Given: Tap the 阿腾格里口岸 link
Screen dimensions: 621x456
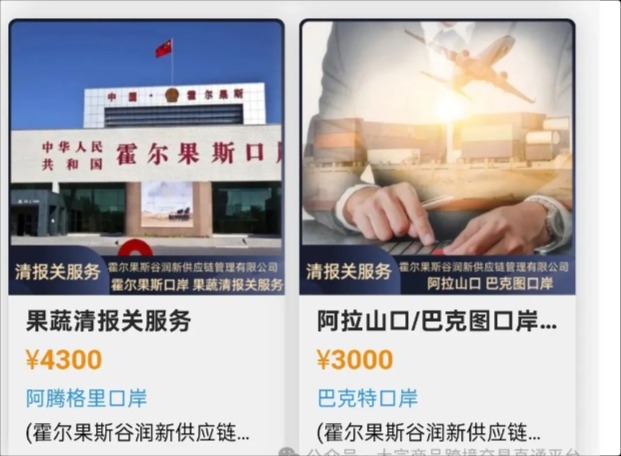Looking at the screenshot, I should [x=86, y=397].
